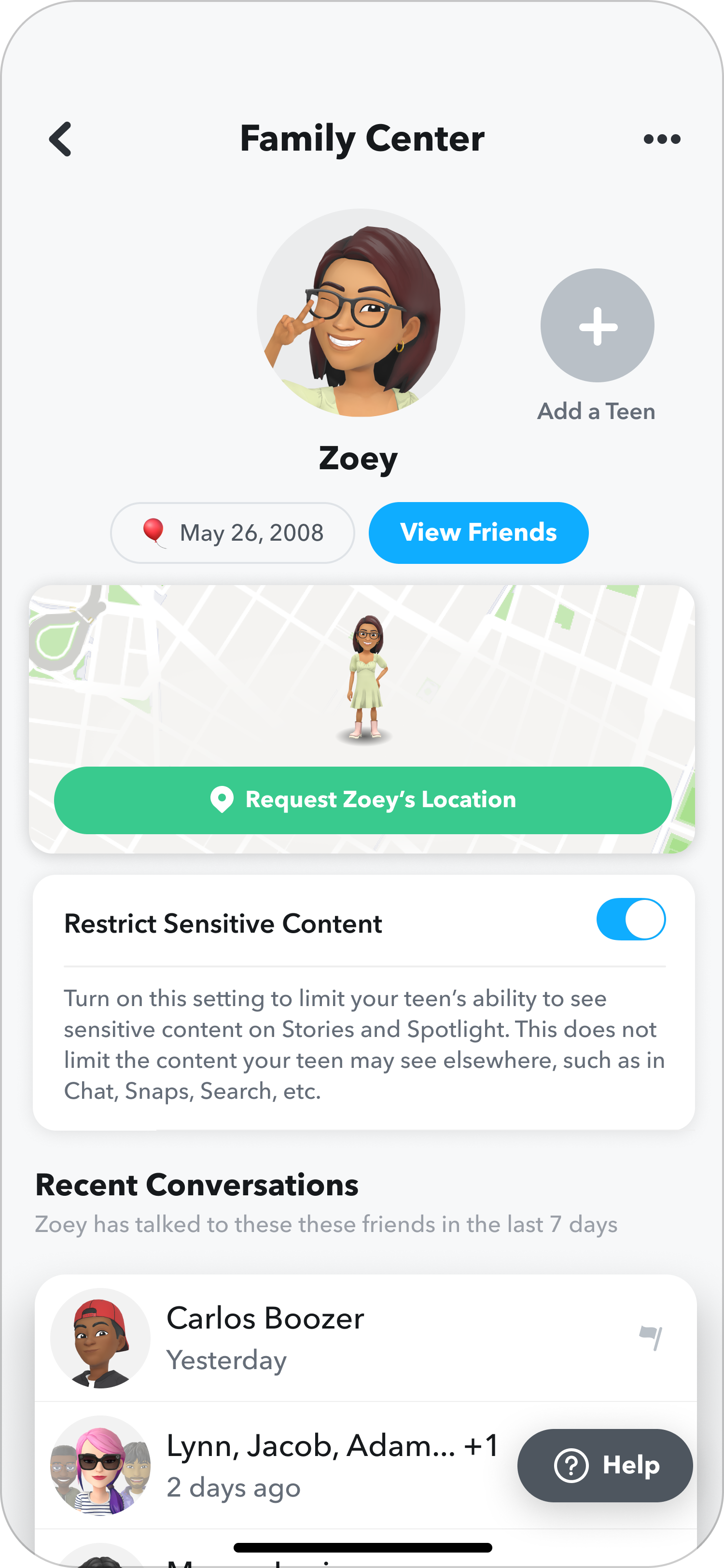
Task: Request Zoey's location
Action: (362, 800)
